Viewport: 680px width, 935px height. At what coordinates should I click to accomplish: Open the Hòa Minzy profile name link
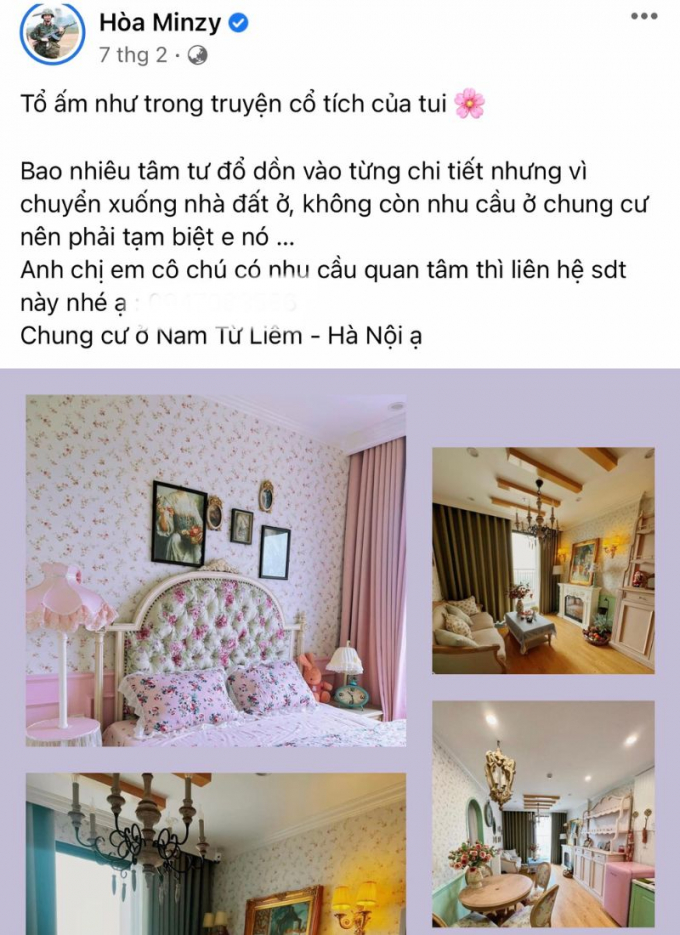[160, 23]
